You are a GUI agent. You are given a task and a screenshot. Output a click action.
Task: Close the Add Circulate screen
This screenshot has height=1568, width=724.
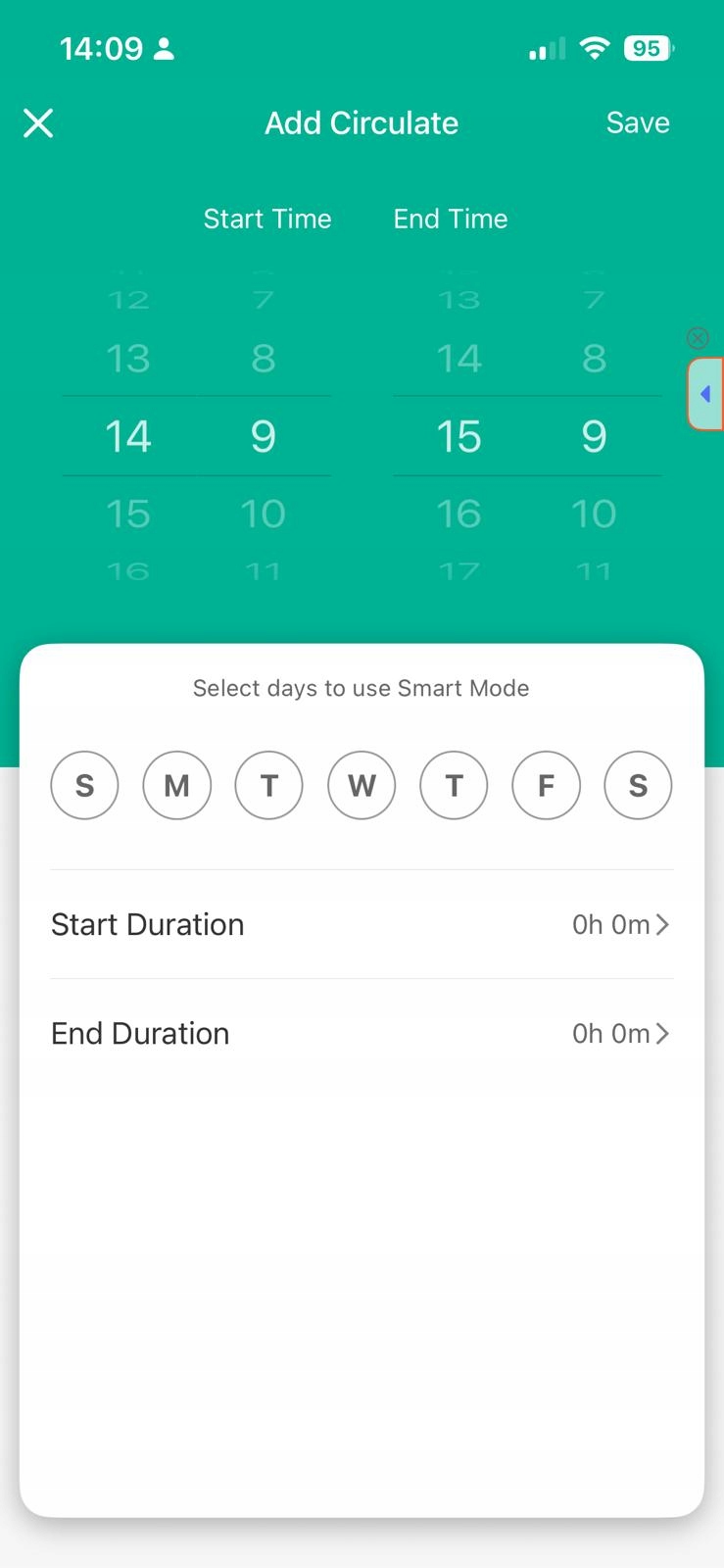[38, 123]
